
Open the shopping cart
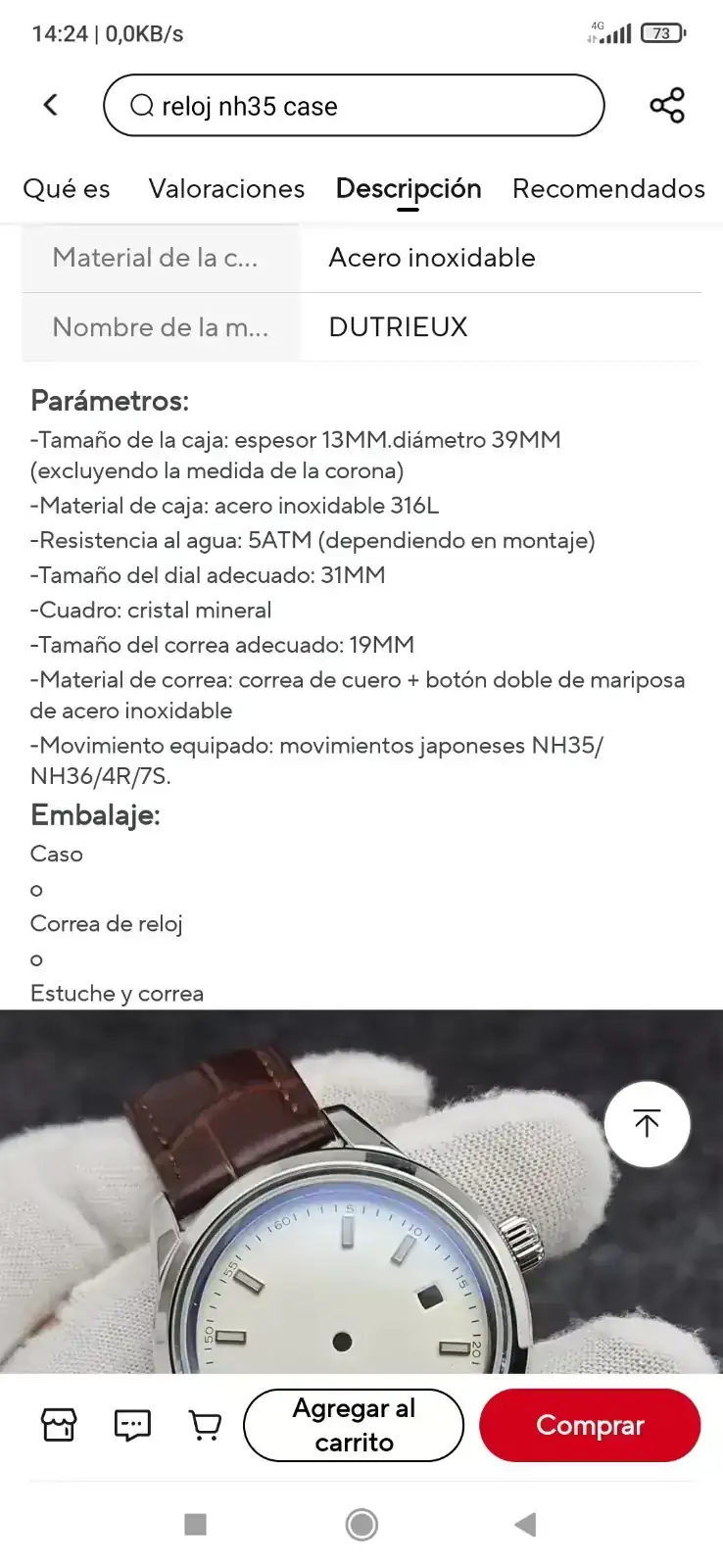(x=205, y=1425)
